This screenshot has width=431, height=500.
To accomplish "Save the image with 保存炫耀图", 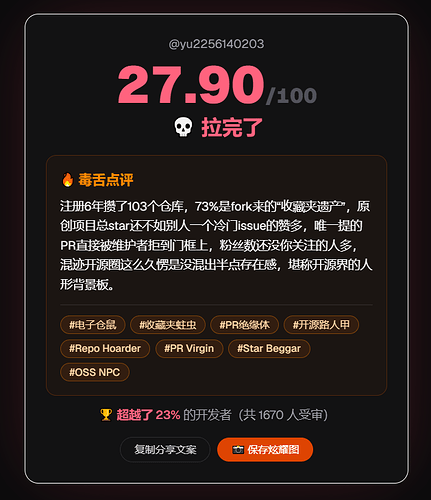I will [265, 450].
